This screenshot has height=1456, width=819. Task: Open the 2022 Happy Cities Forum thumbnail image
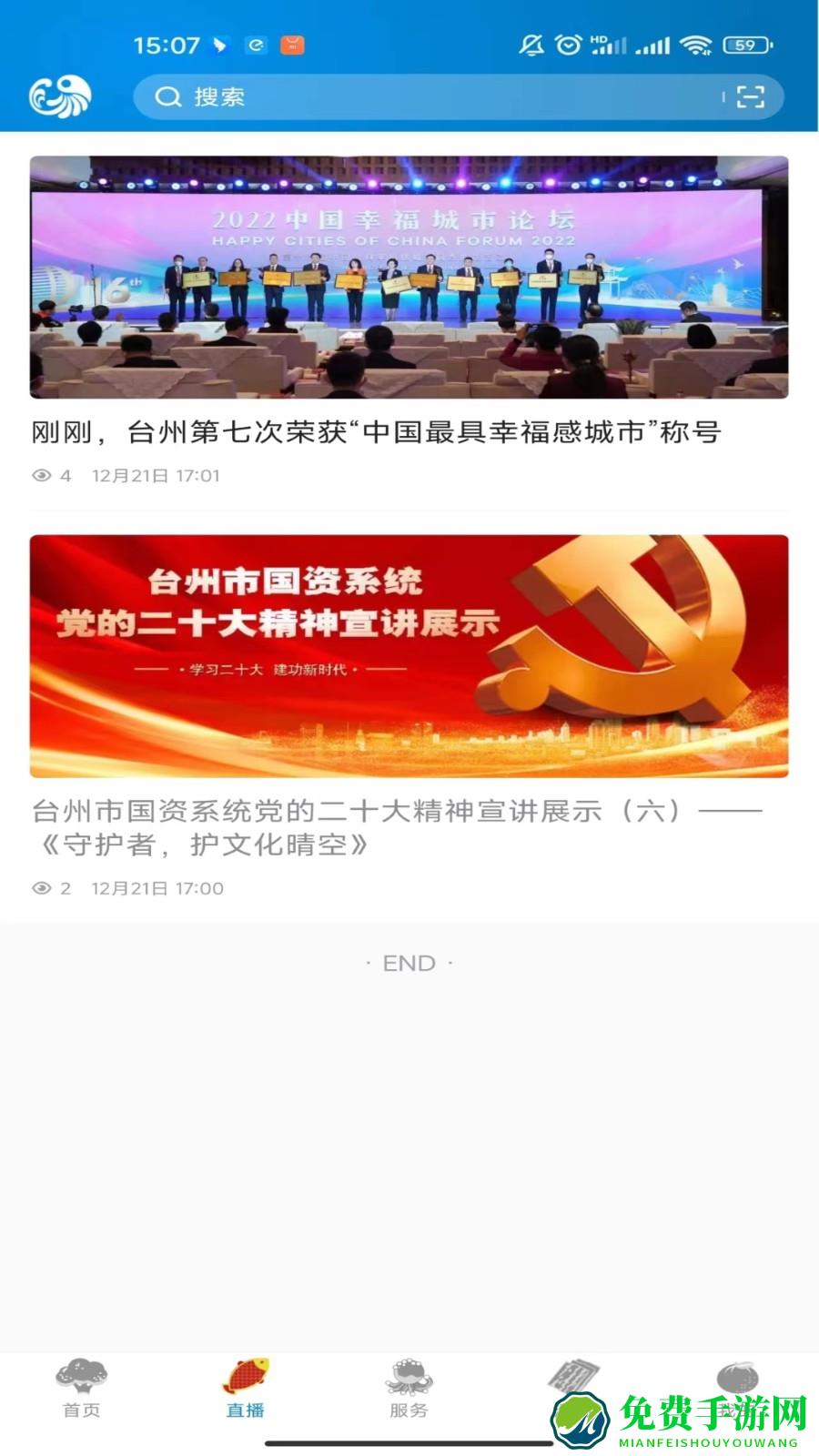point(409,278)
